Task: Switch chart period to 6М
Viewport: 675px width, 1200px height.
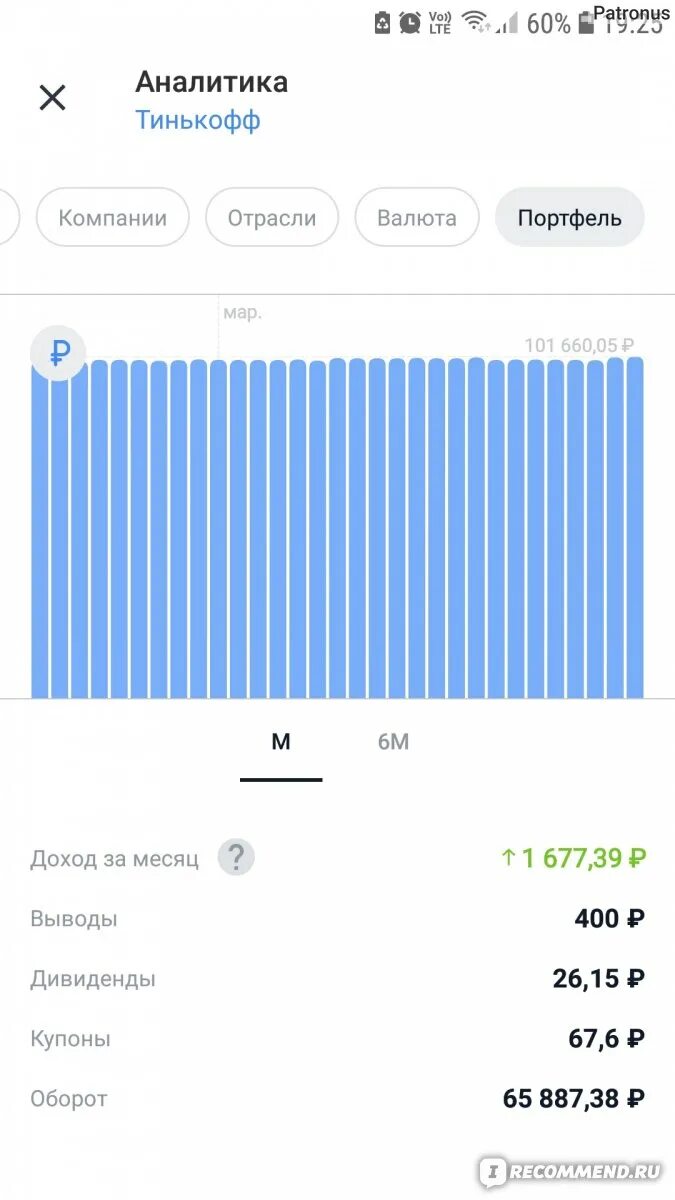Action: (x=393, y=742)
